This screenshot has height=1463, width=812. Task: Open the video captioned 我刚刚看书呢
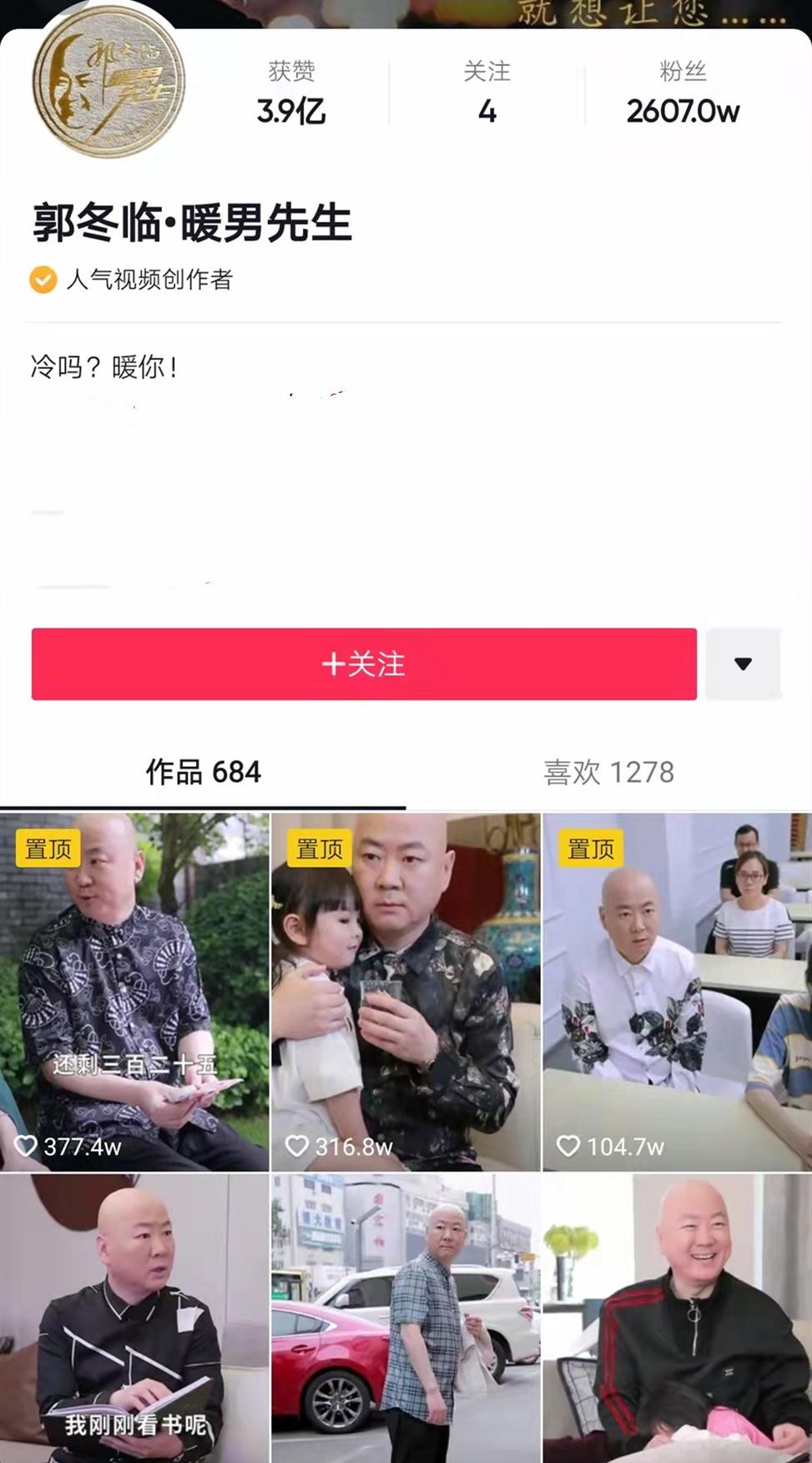pyautogui.click(x=134, y=1319)
